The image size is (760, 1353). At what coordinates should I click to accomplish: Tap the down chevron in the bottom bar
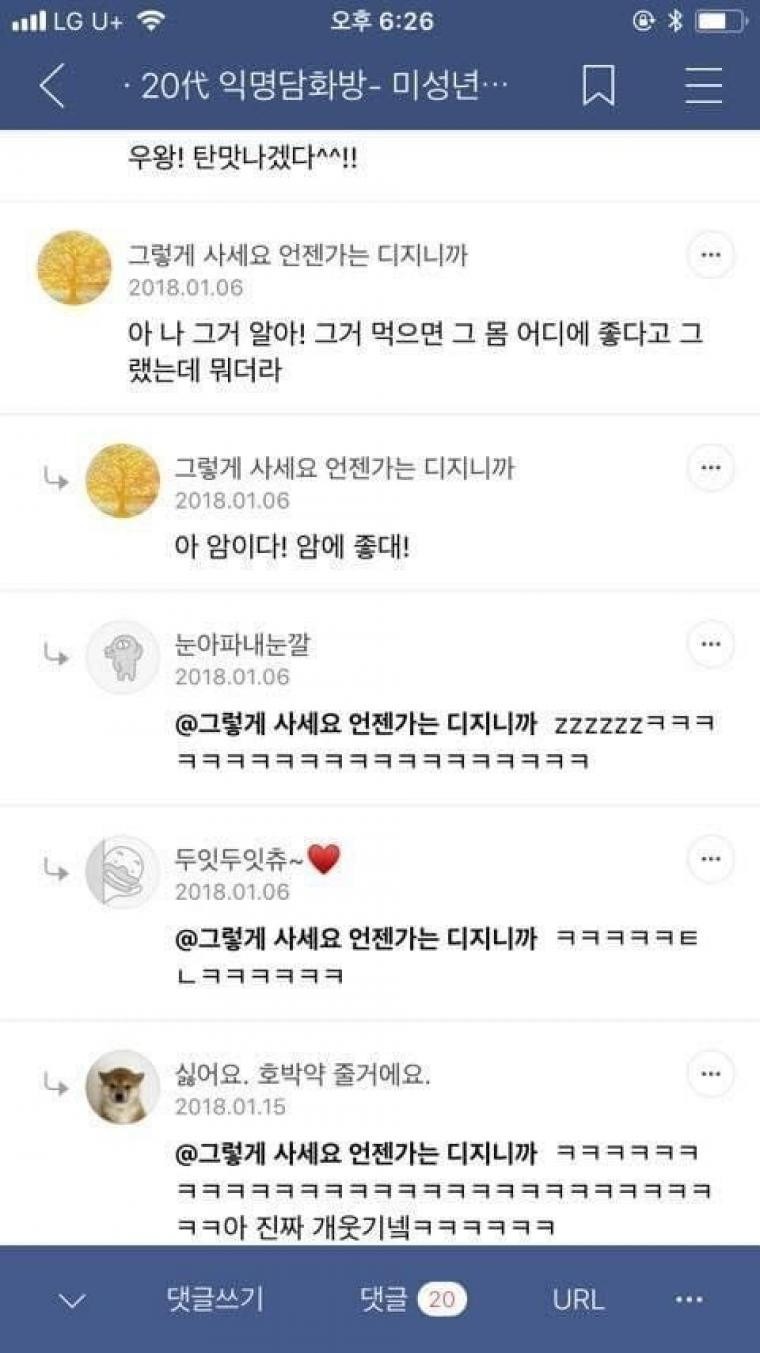click(x=72, y=1301)
